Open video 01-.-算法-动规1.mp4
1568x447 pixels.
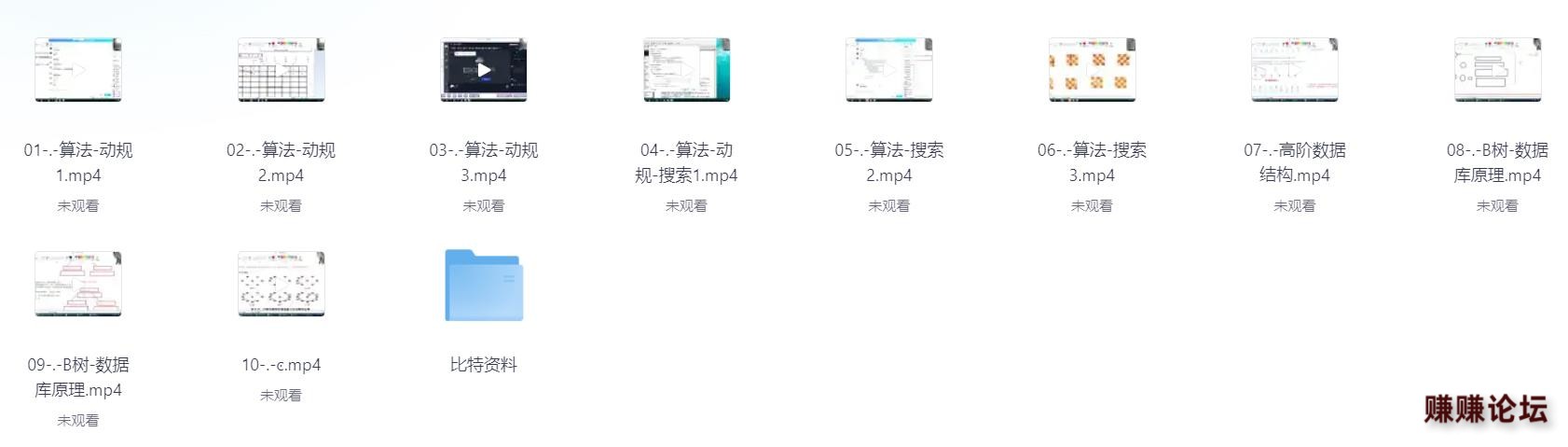78,70
